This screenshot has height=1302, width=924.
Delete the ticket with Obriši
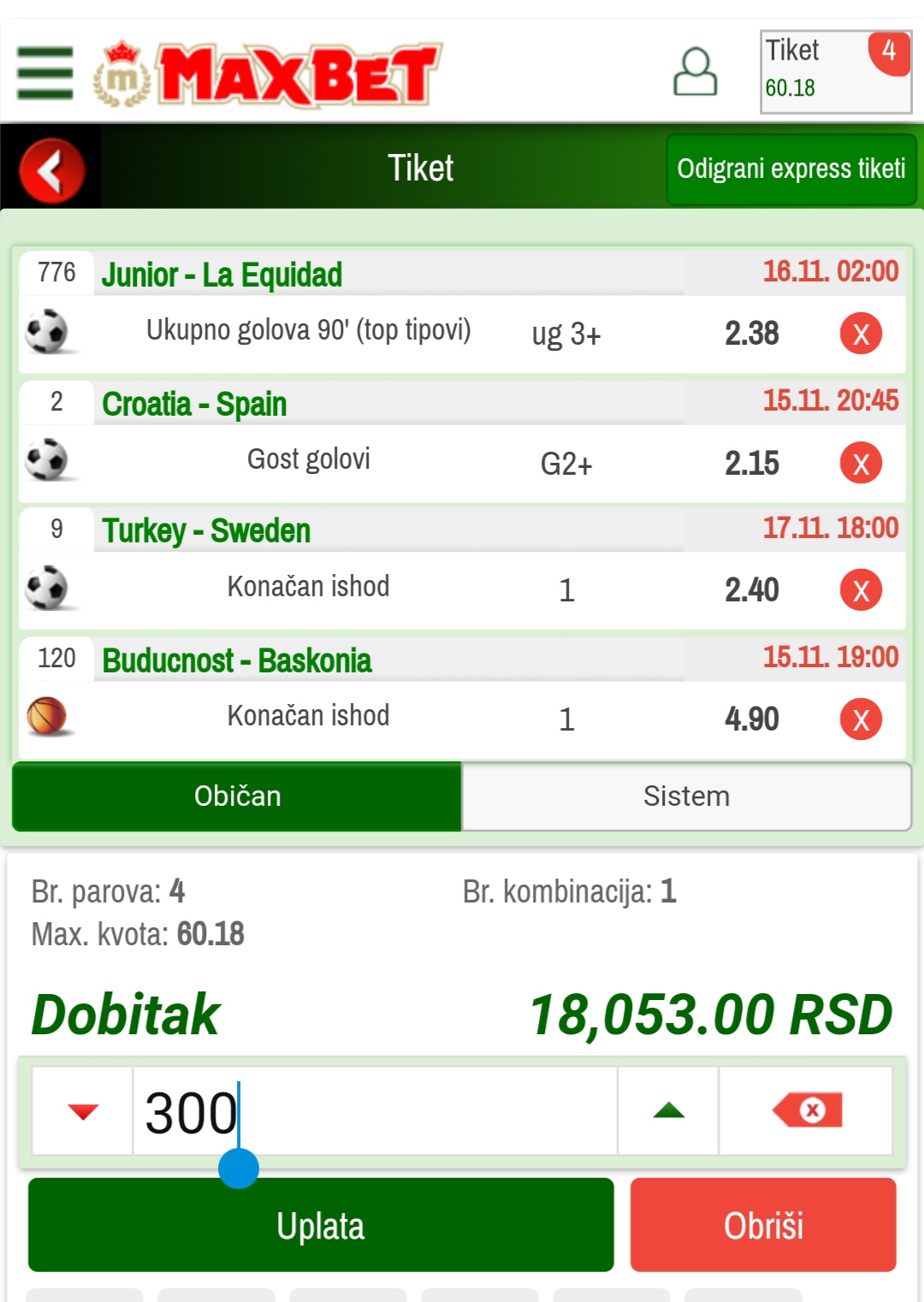pos(763,1225)
